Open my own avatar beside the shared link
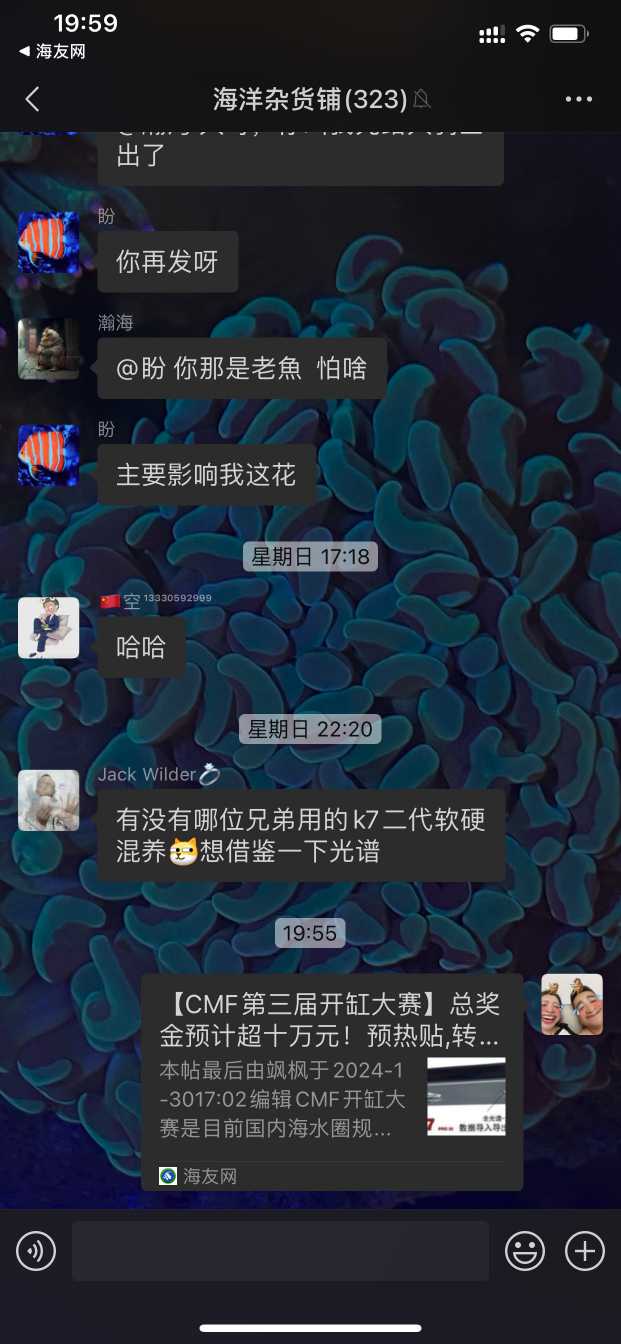The width and height of the screenshot is (621, 1344). [x=572, y=1004]
